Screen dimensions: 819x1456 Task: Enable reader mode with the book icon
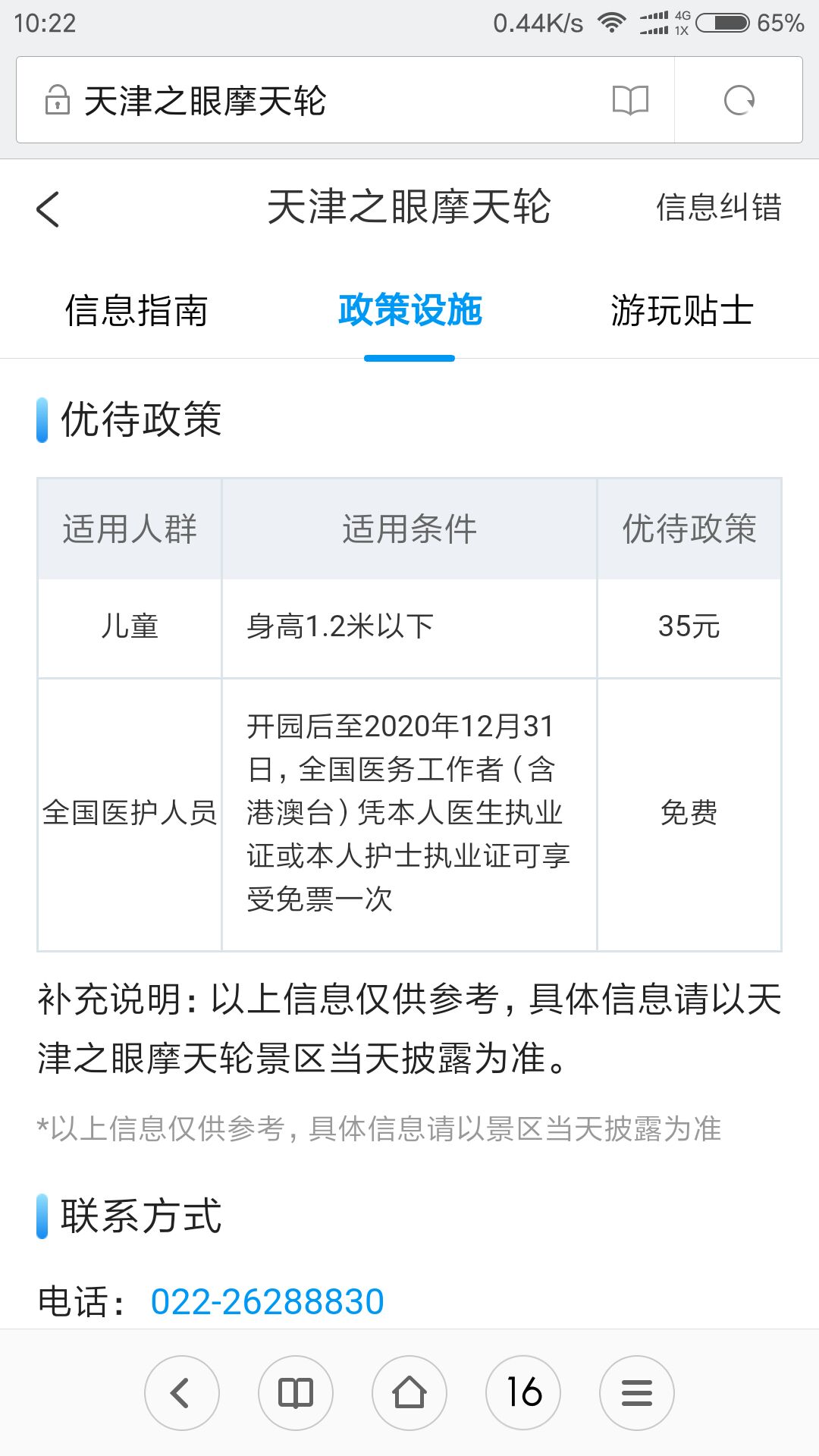[630, 100]
